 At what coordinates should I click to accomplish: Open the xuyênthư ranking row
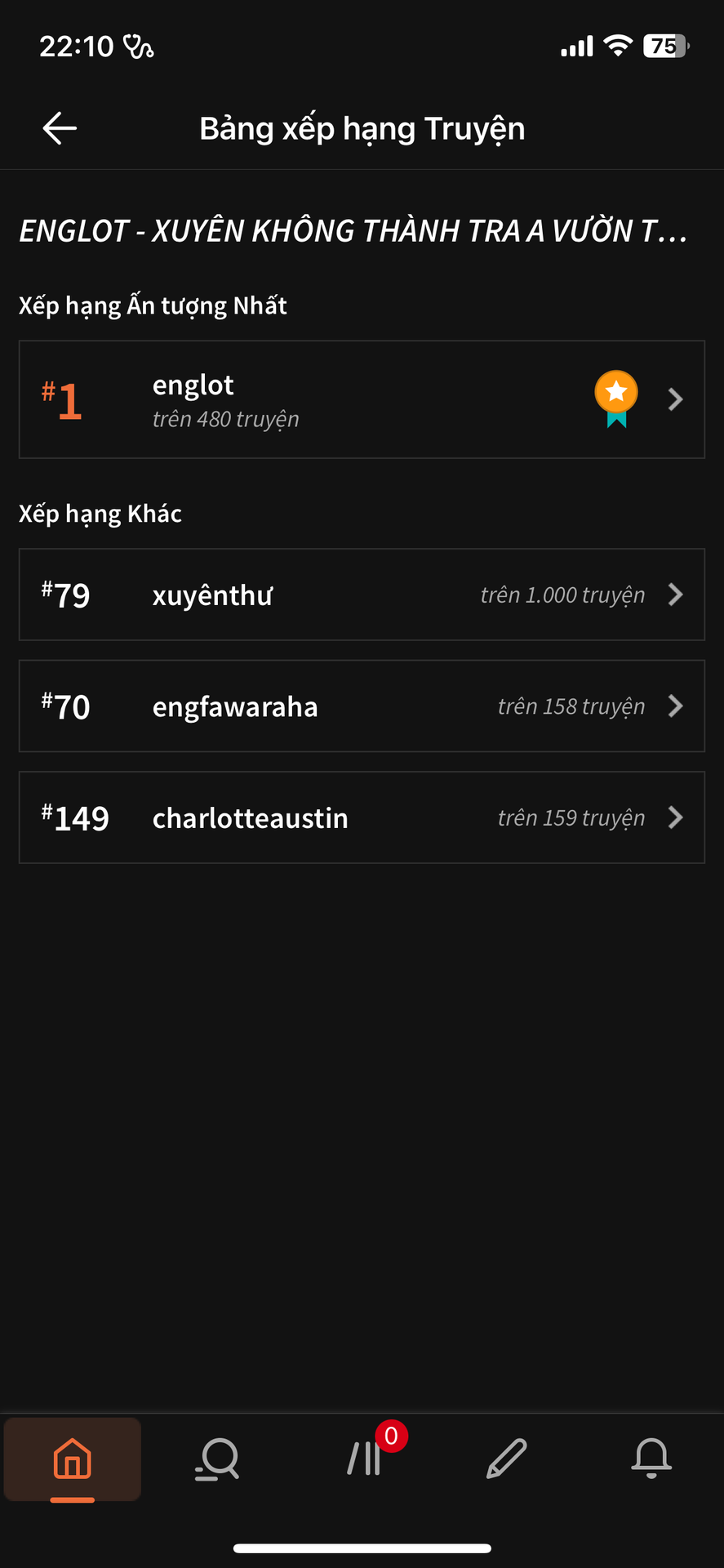[362, 595]
